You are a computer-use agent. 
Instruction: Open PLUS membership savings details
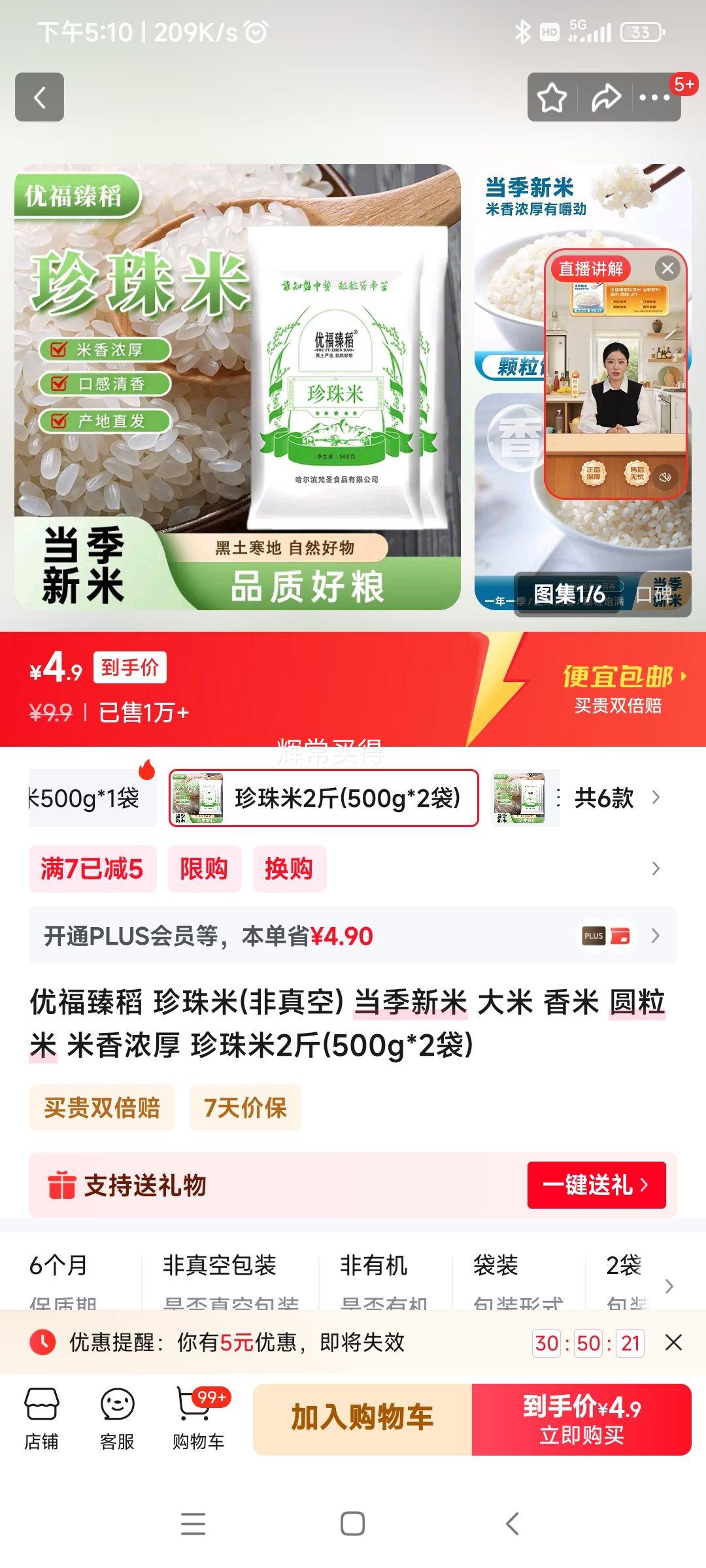(655, 936)
